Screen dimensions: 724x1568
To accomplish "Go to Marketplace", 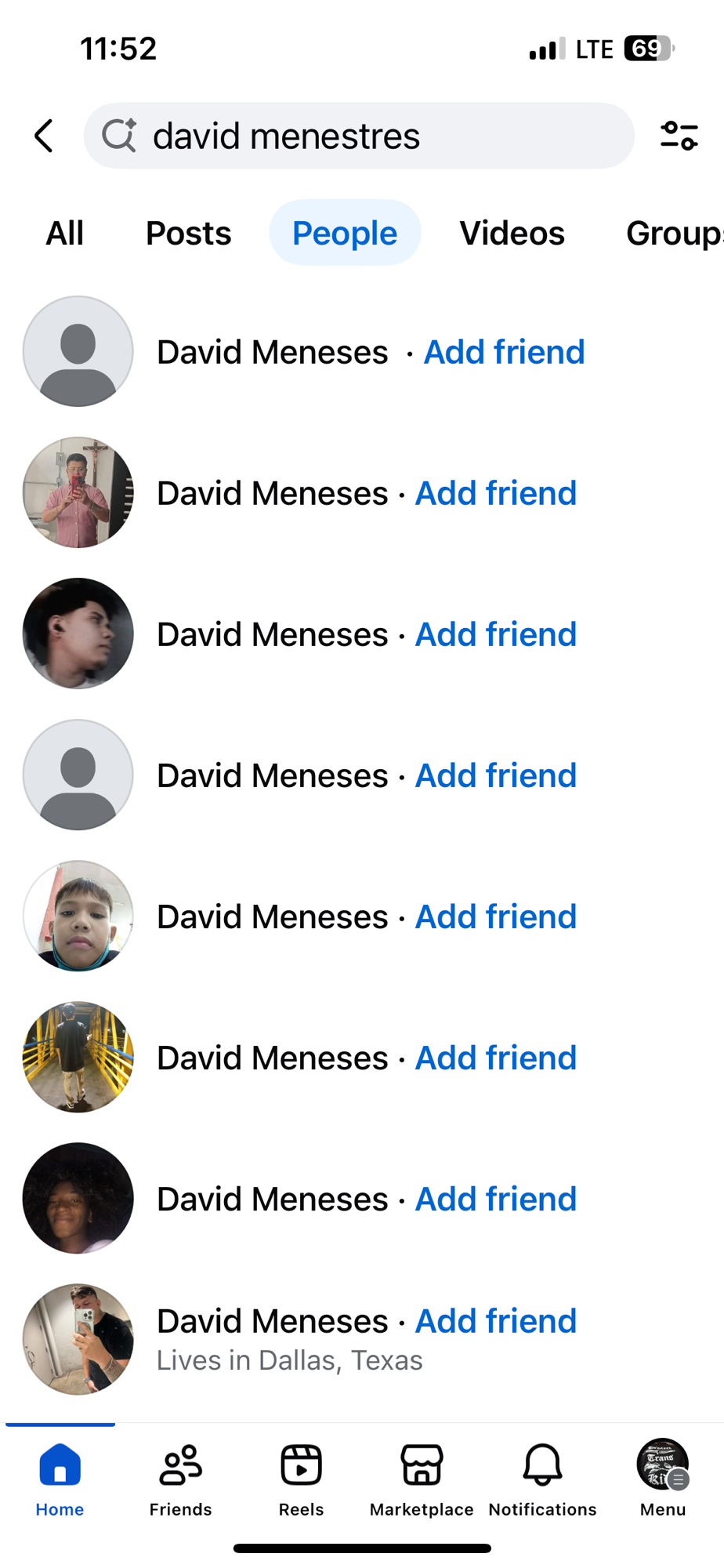I will pyautogui.click(x=422, y=1478).
